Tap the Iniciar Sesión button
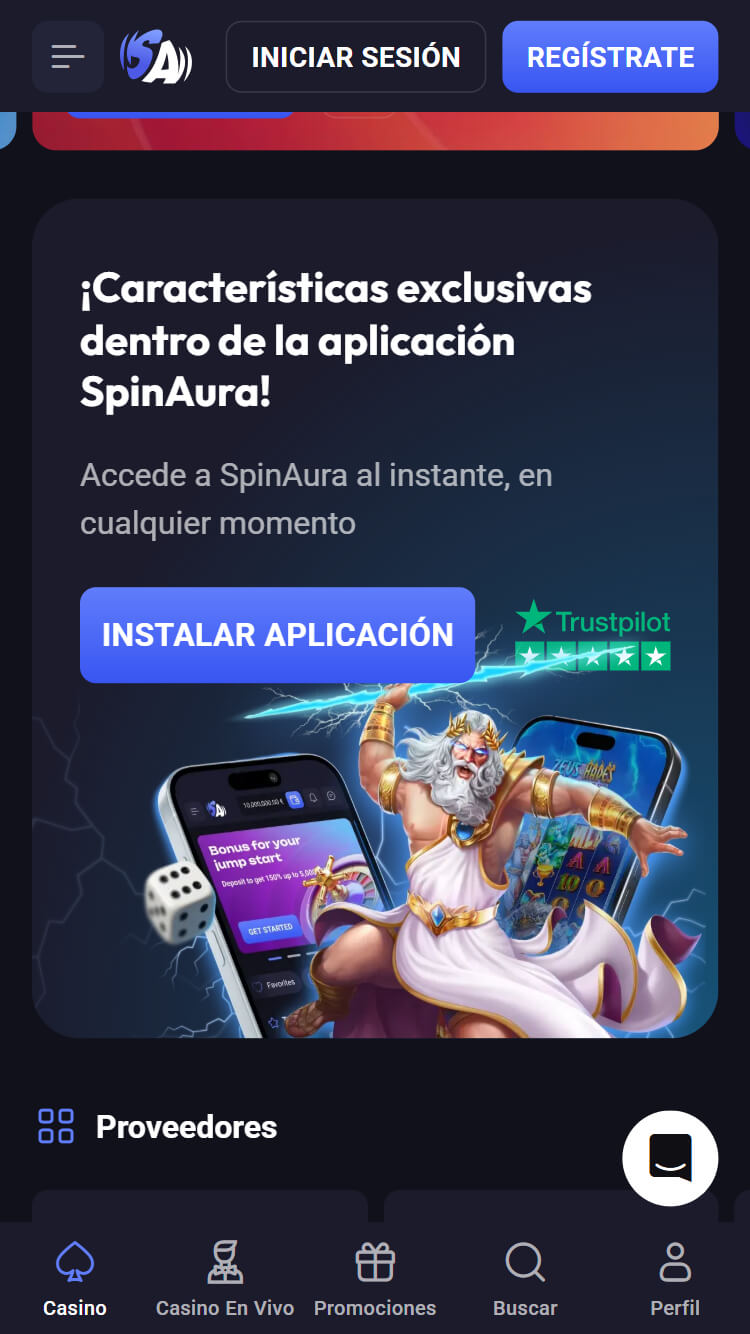750x1334 pixels. point(355,57)
